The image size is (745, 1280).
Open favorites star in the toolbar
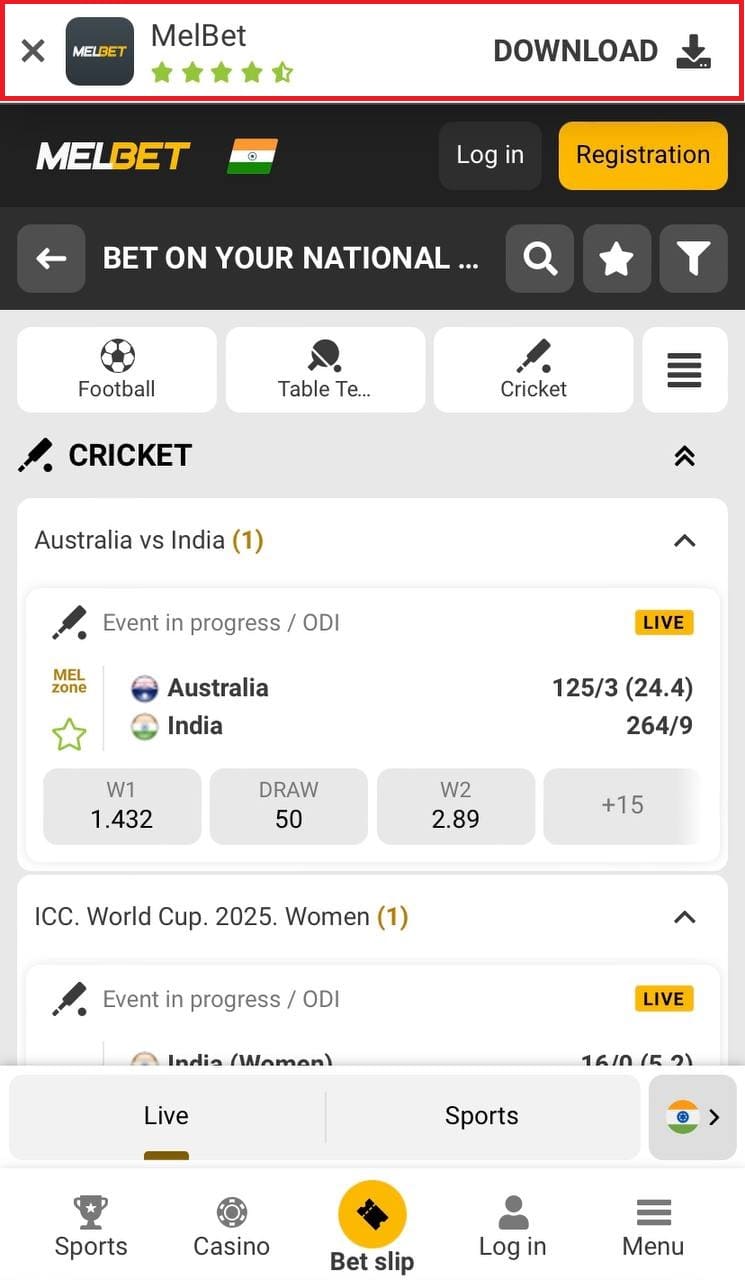click(x=617, y=259)
